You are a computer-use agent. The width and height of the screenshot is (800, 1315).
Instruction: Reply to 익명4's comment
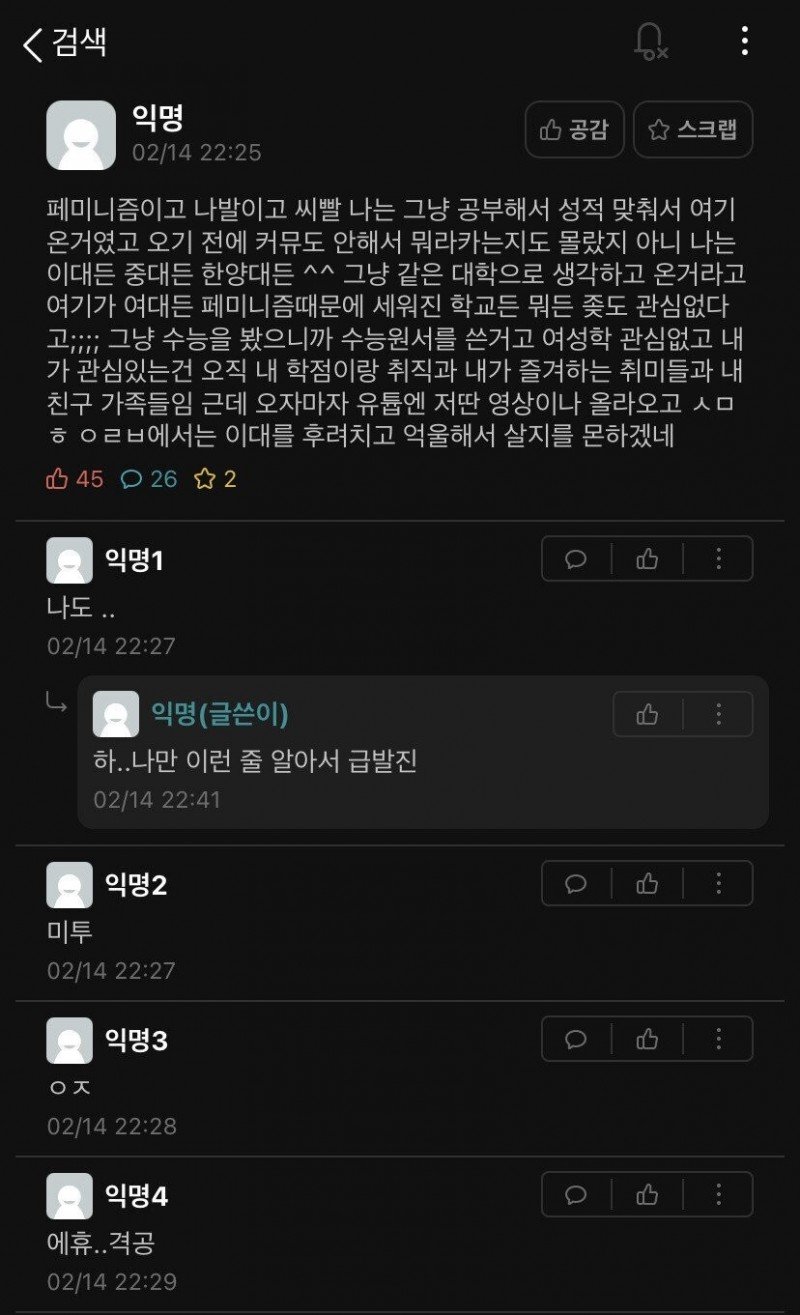576,1194
